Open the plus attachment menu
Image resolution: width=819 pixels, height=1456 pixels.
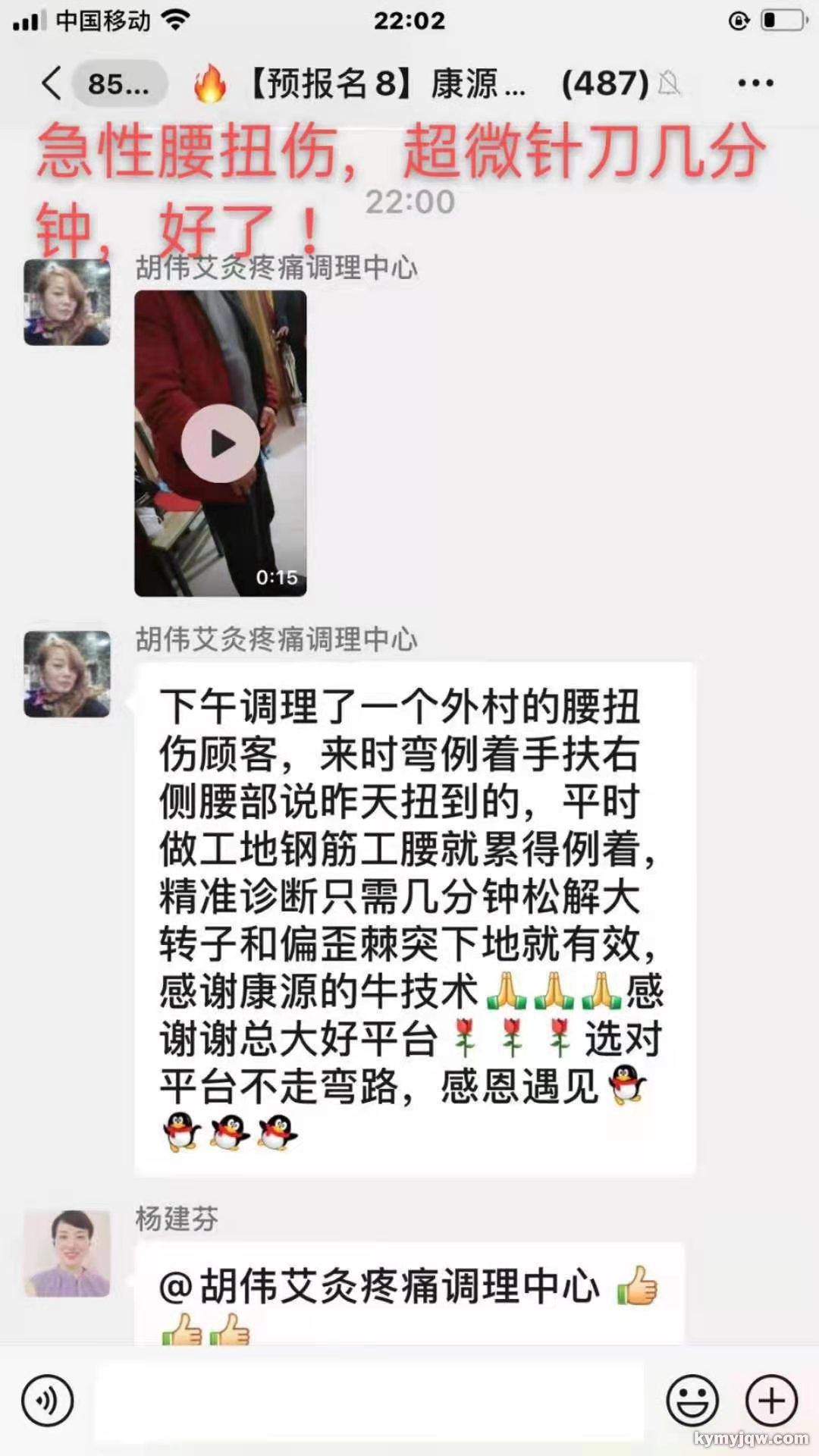[772, 1401]
